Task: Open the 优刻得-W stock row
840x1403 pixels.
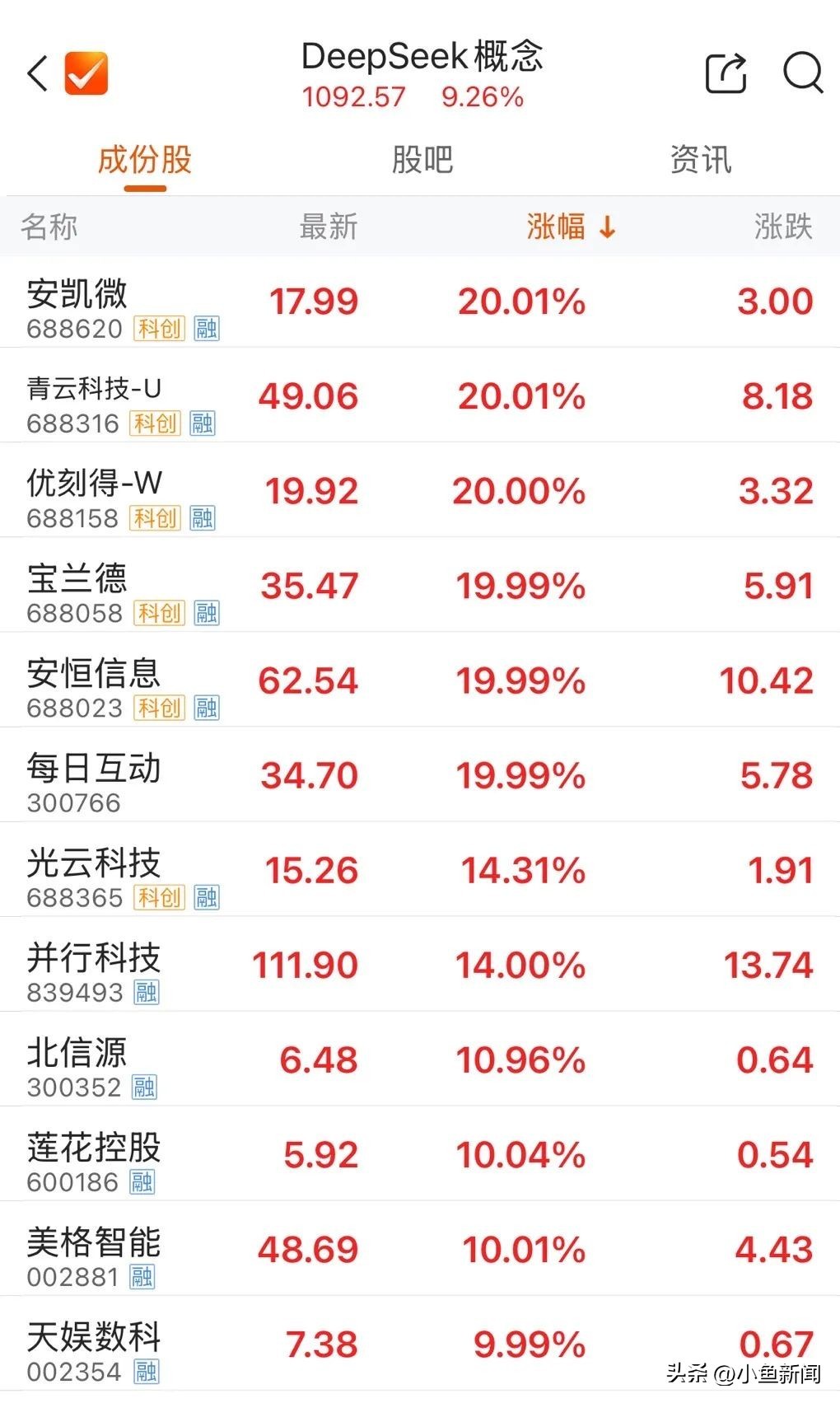Action: 420,491
